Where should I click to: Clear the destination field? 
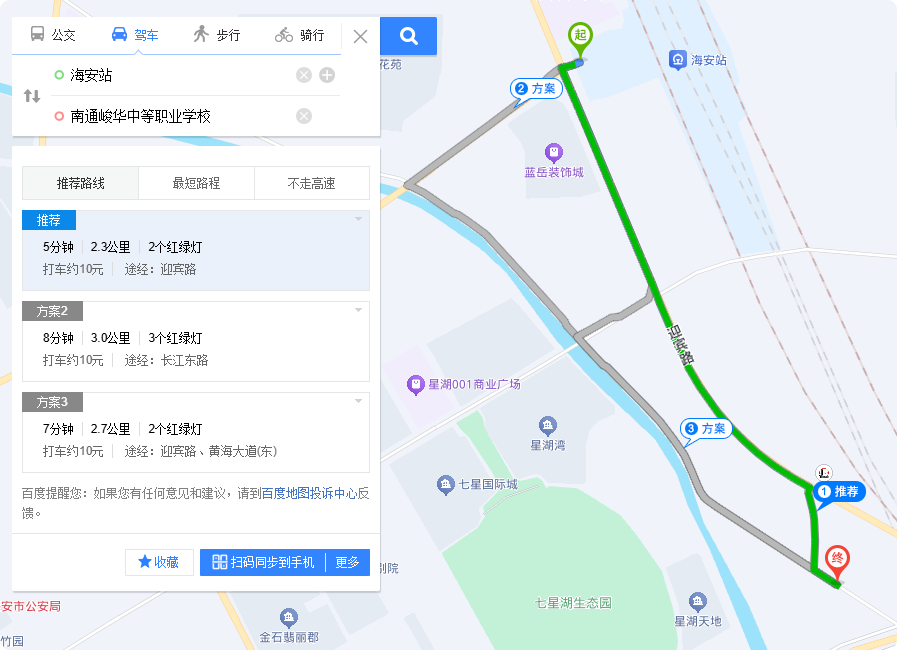[304, 116]
